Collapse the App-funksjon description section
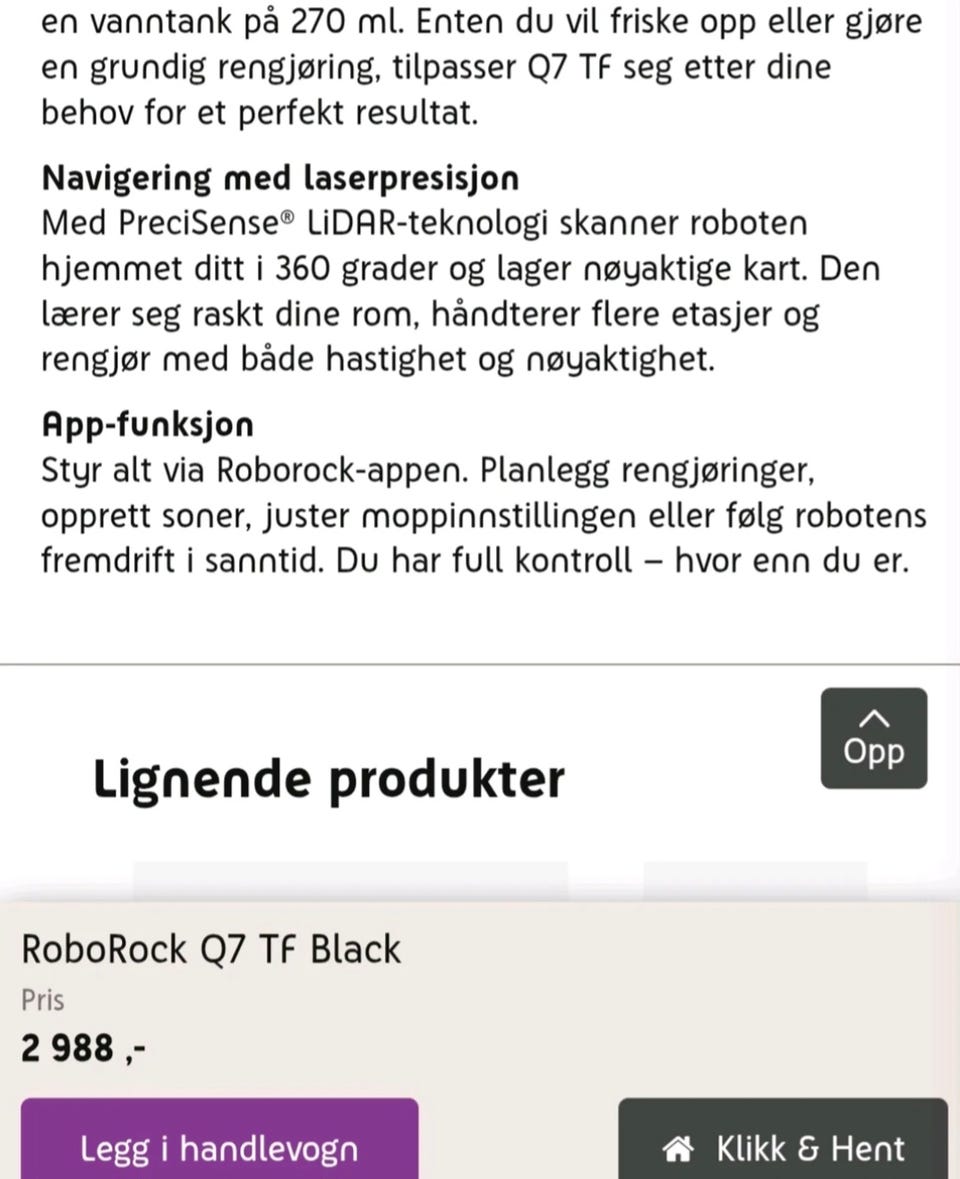 [x=147, y=424]
